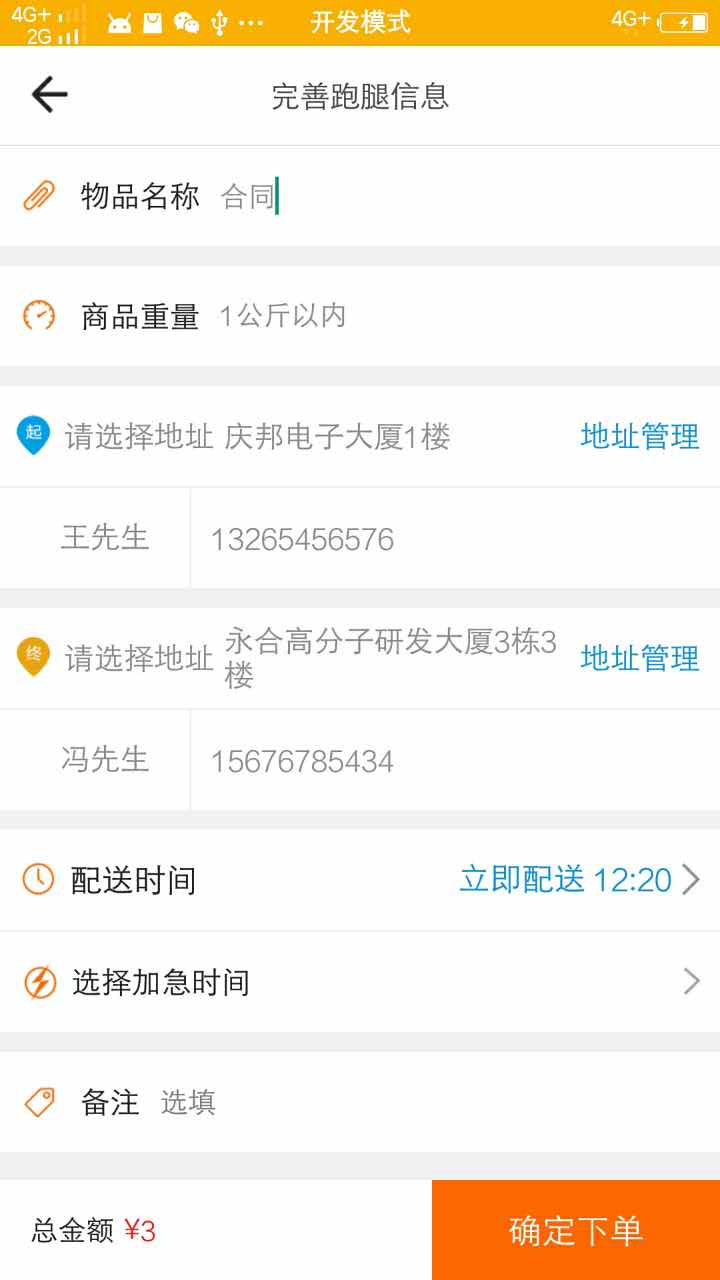Edit the sender name 王先生
This screenshot has height=1280, width=720.
coord(105,538)
